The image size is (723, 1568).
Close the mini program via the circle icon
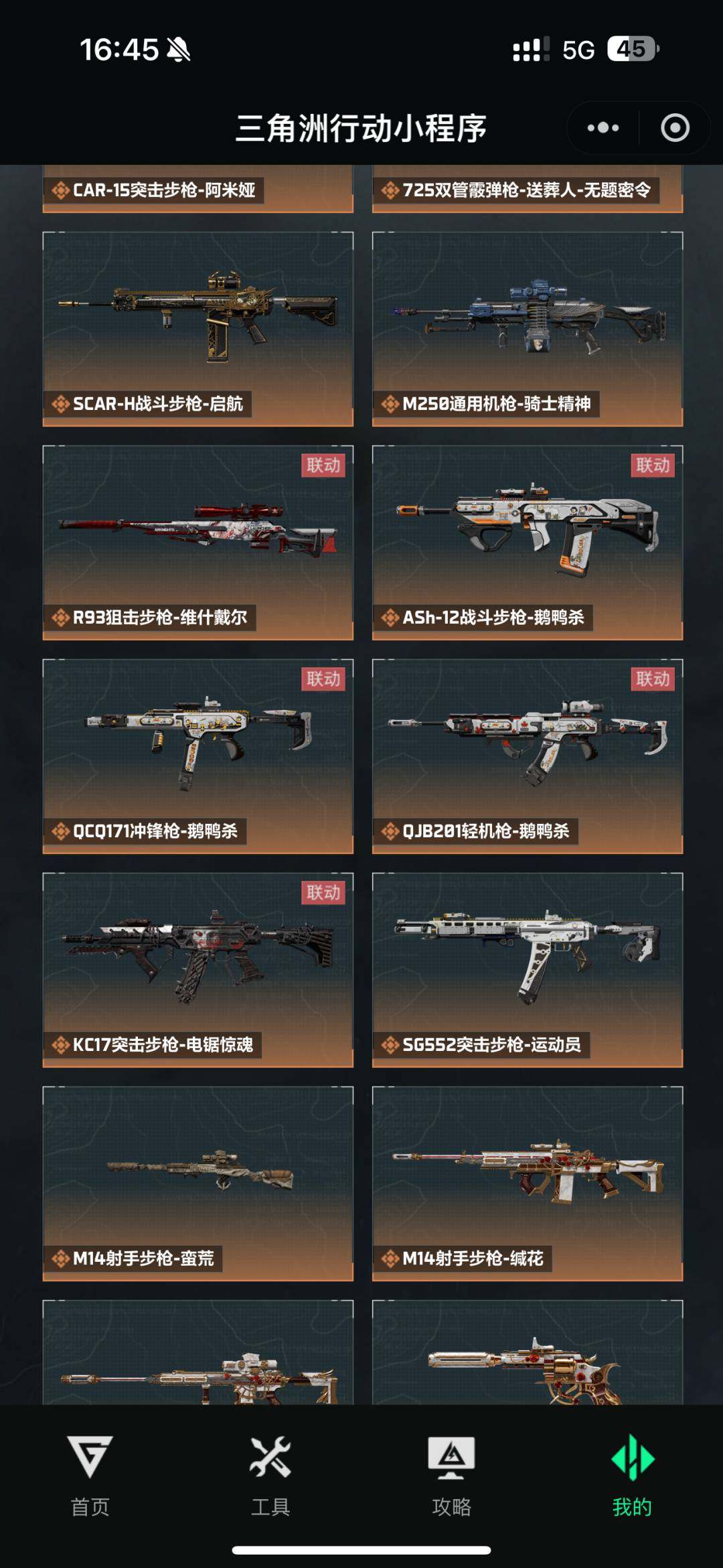675,127
